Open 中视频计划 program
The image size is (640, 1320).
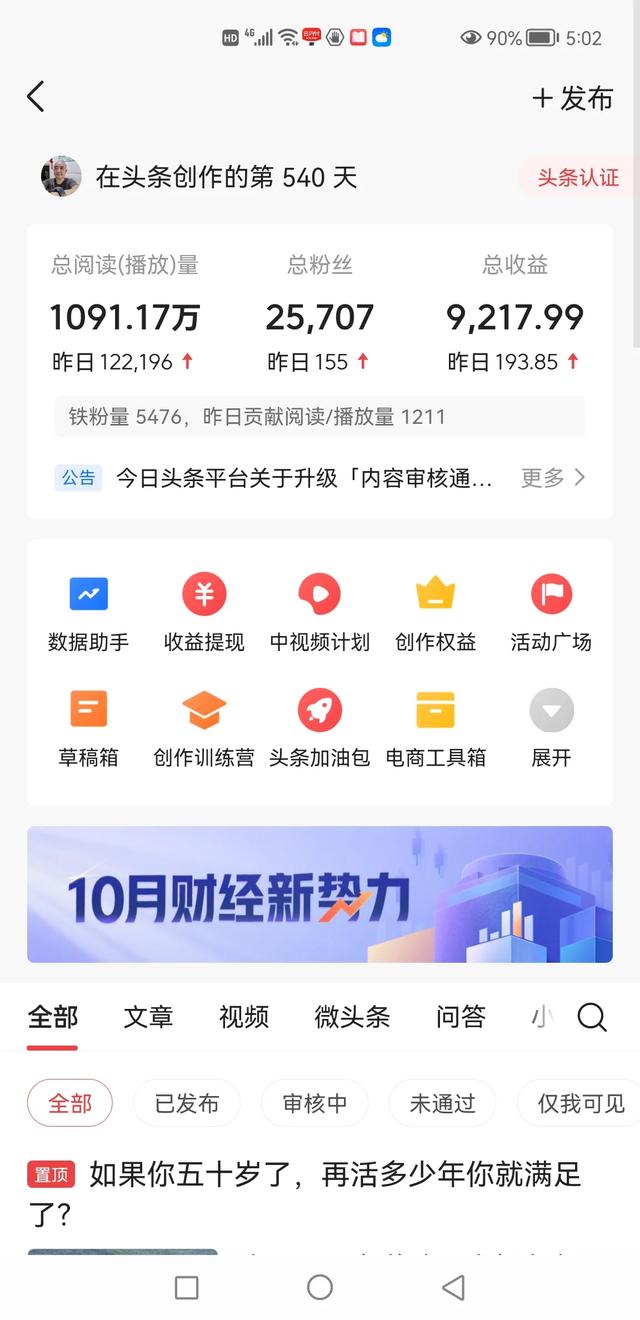coord(320,614)
